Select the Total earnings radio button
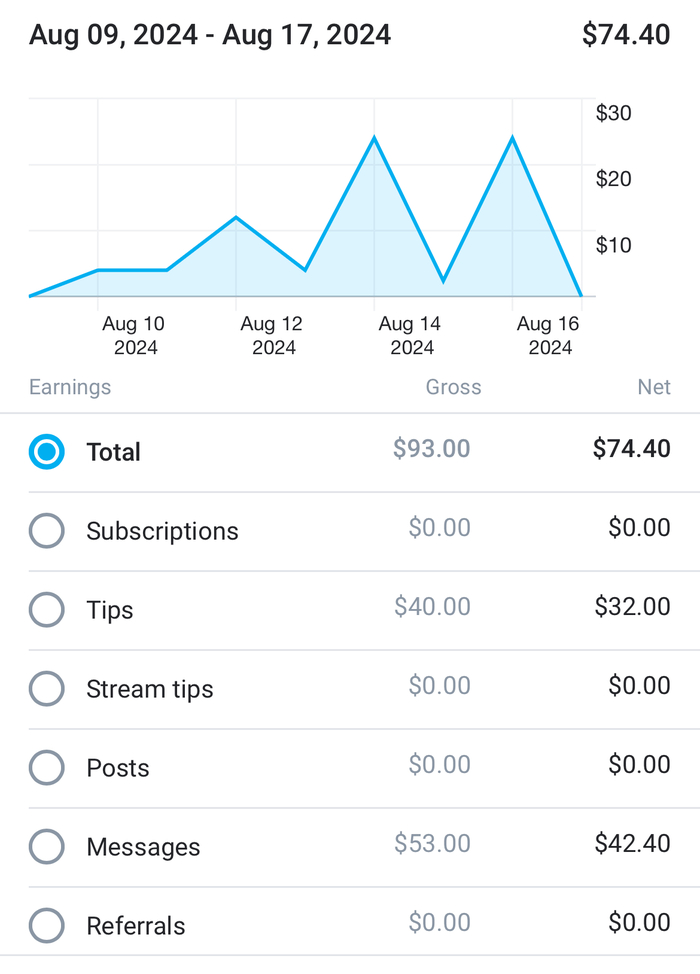 47,452
